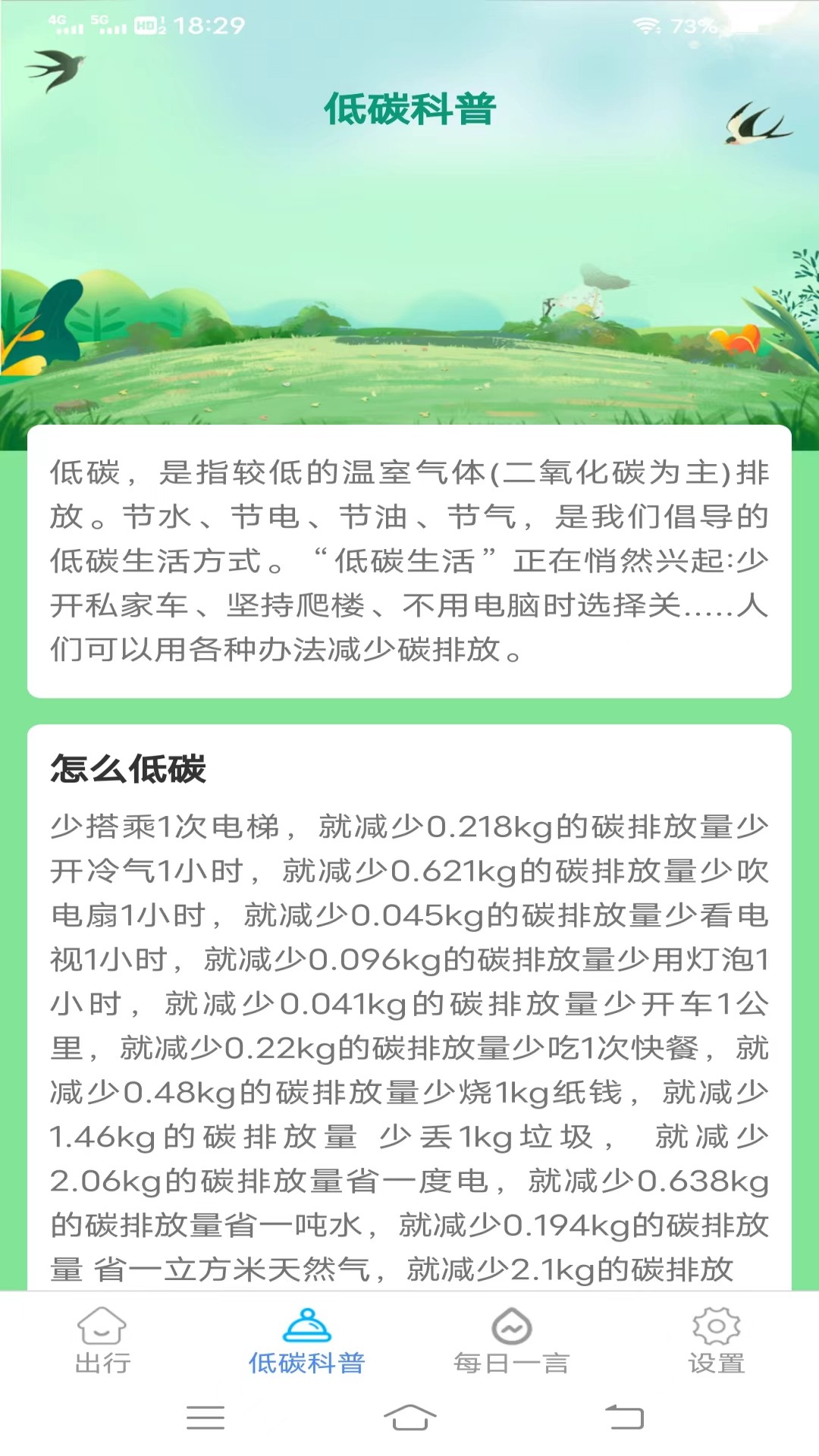819x1456 pixels.
Task: Tap the system back button
Action: tap(624, 1417)
